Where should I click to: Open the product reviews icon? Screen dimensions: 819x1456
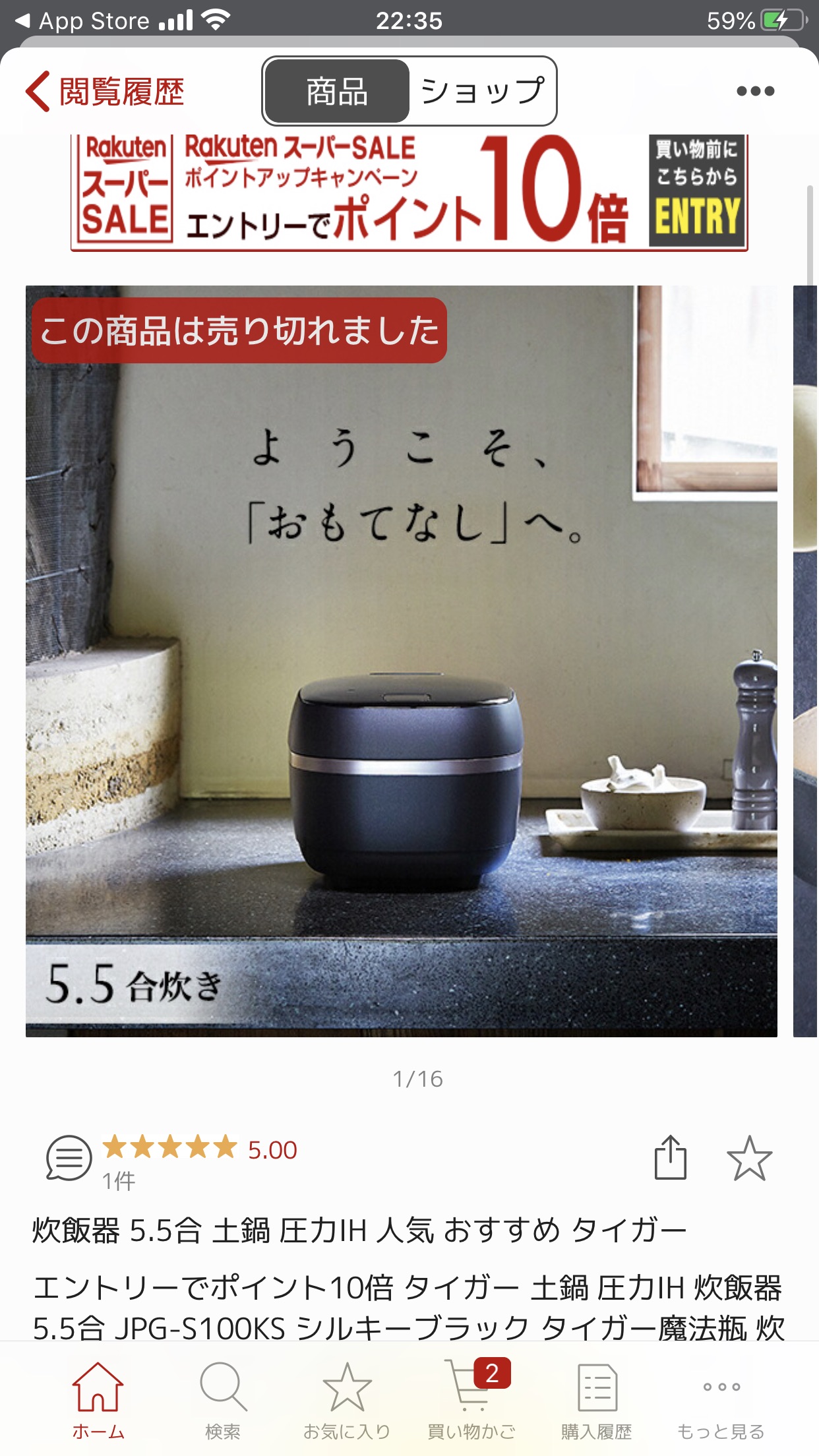[69, 1158]
